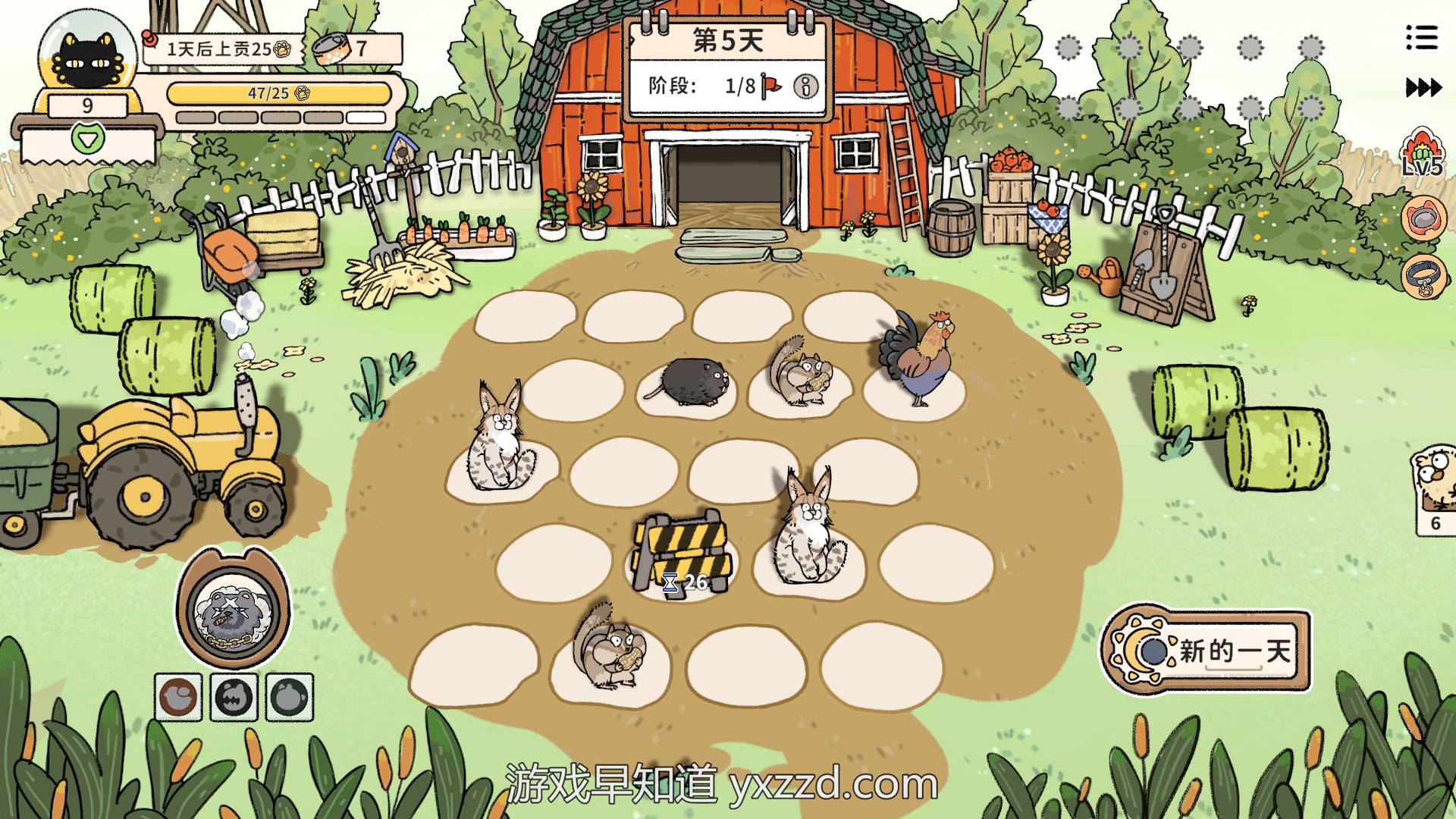Open the owl card showing 6
1456x819 pixels.
click(x=1436, y=489)
